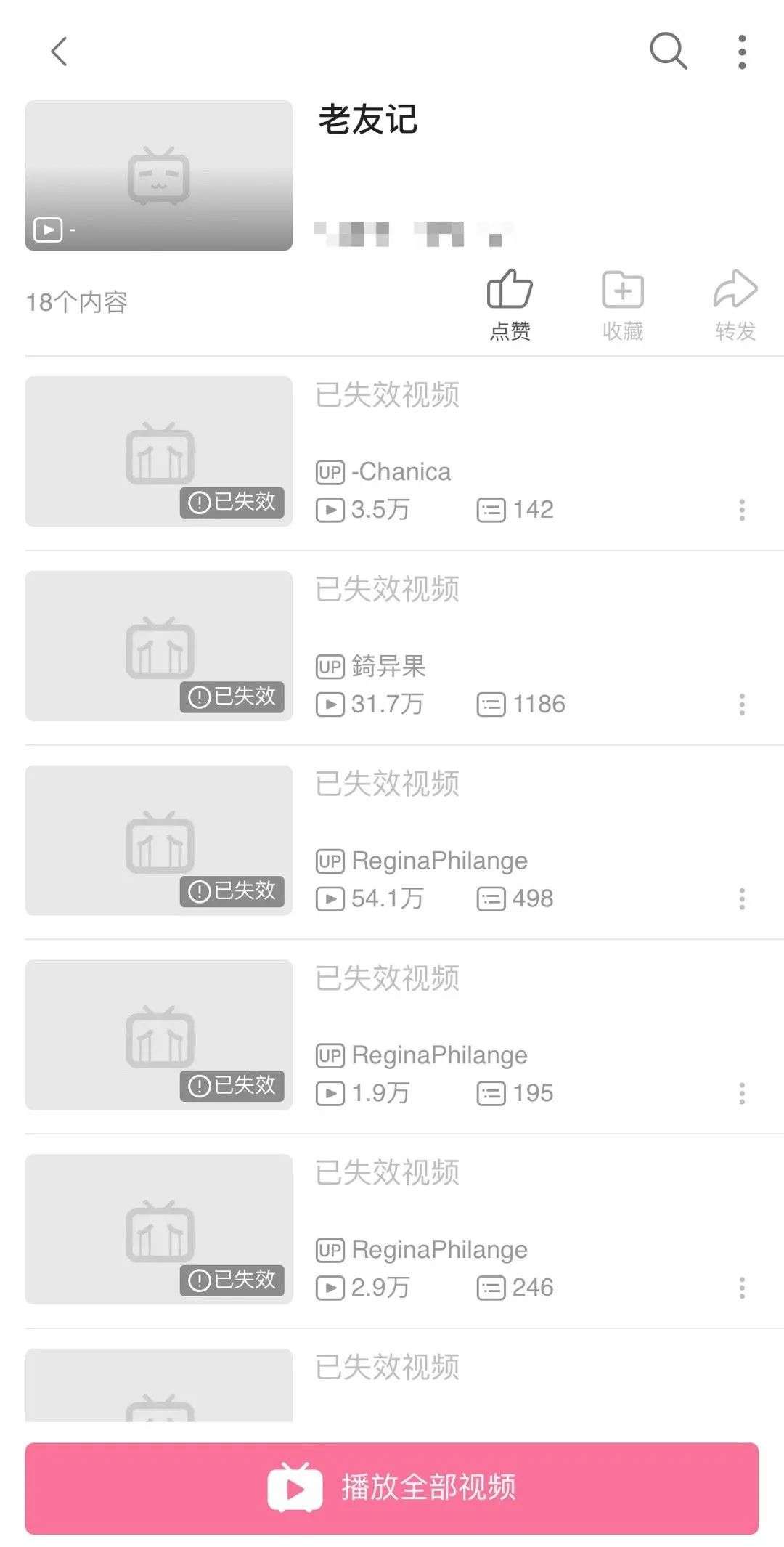This screenshot has width=784, height=1547.
Task: Open the expired video by -Chanica
Action: click(158, 451)
